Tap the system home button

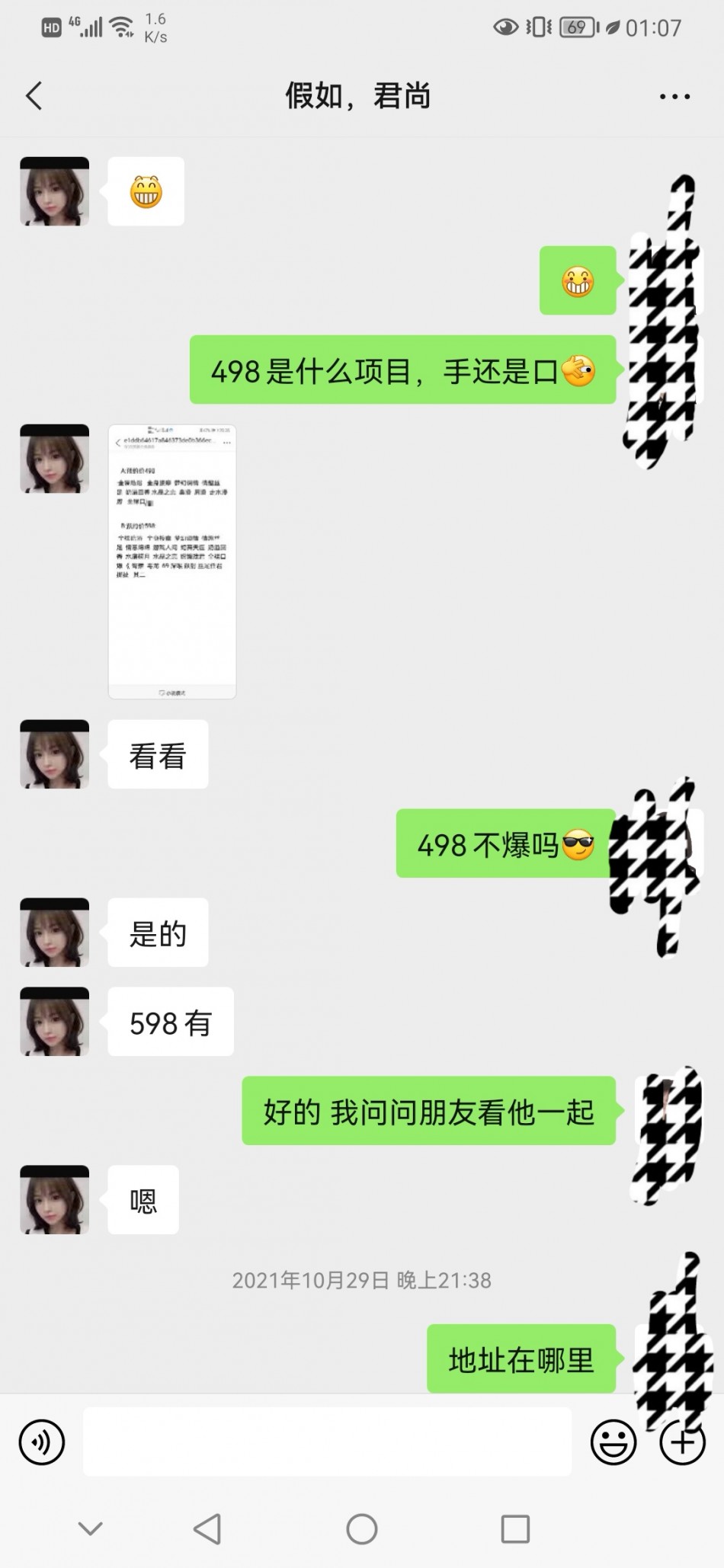click(x=362, y=1528)
